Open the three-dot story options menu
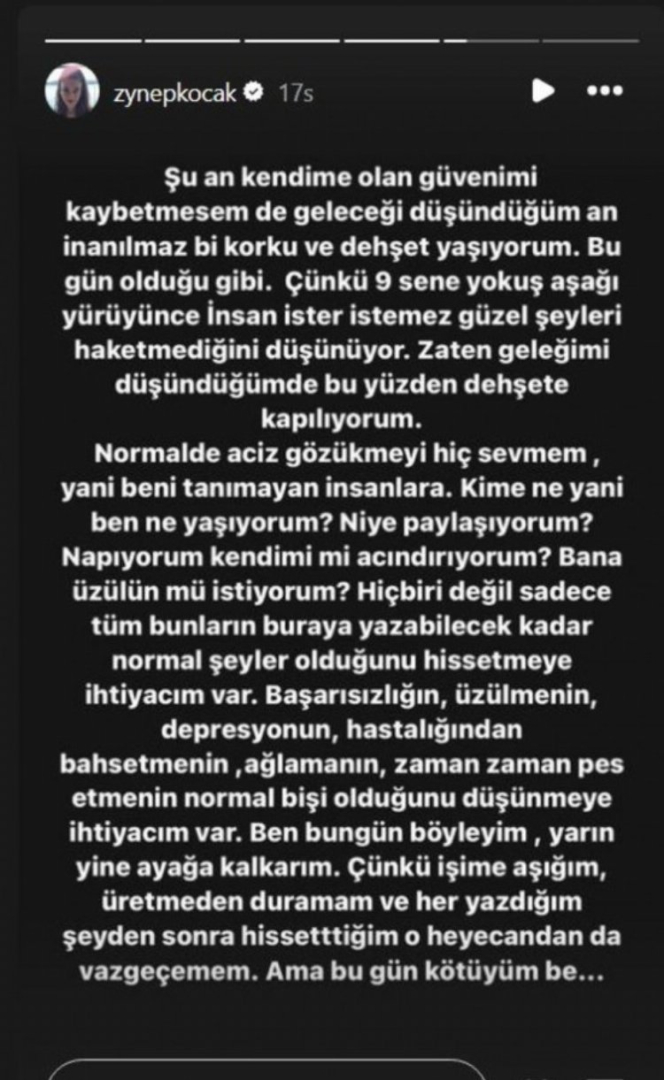This screenshot has height=1080, width=664. pyautogui.click(x=605, y=92)
